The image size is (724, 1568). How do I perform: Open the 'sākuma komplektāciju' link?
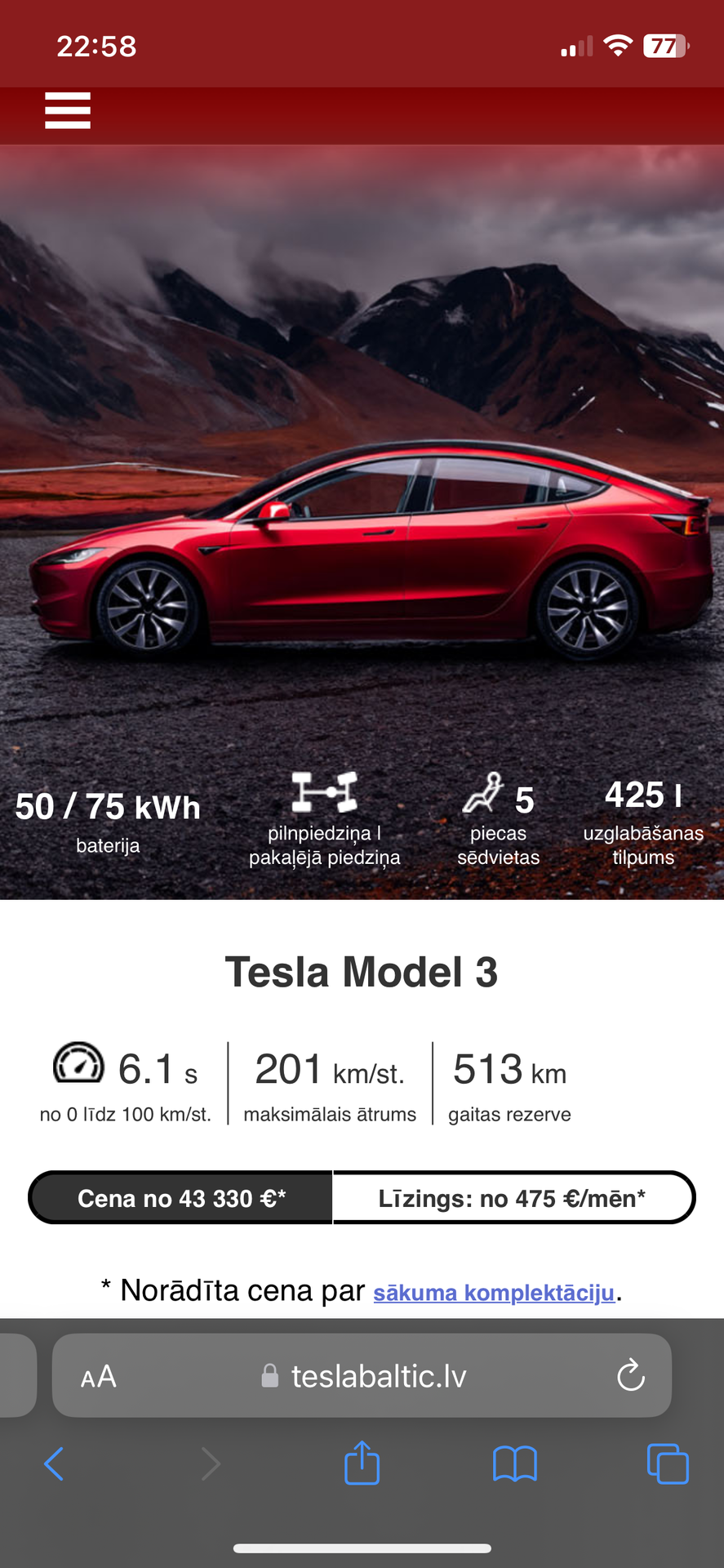point(494,1293)
